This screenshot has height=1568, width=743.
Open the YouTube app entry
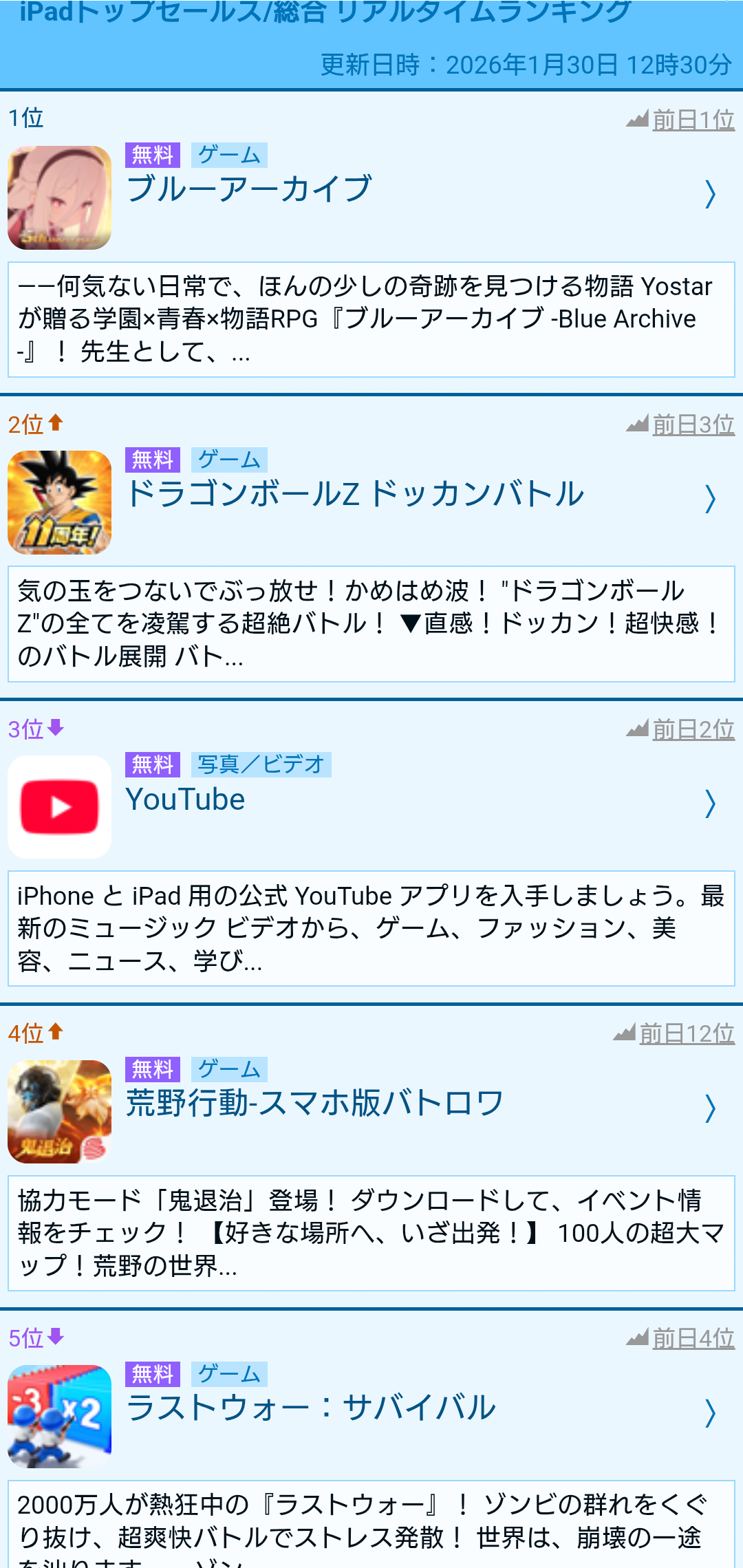tap(186, 799)
